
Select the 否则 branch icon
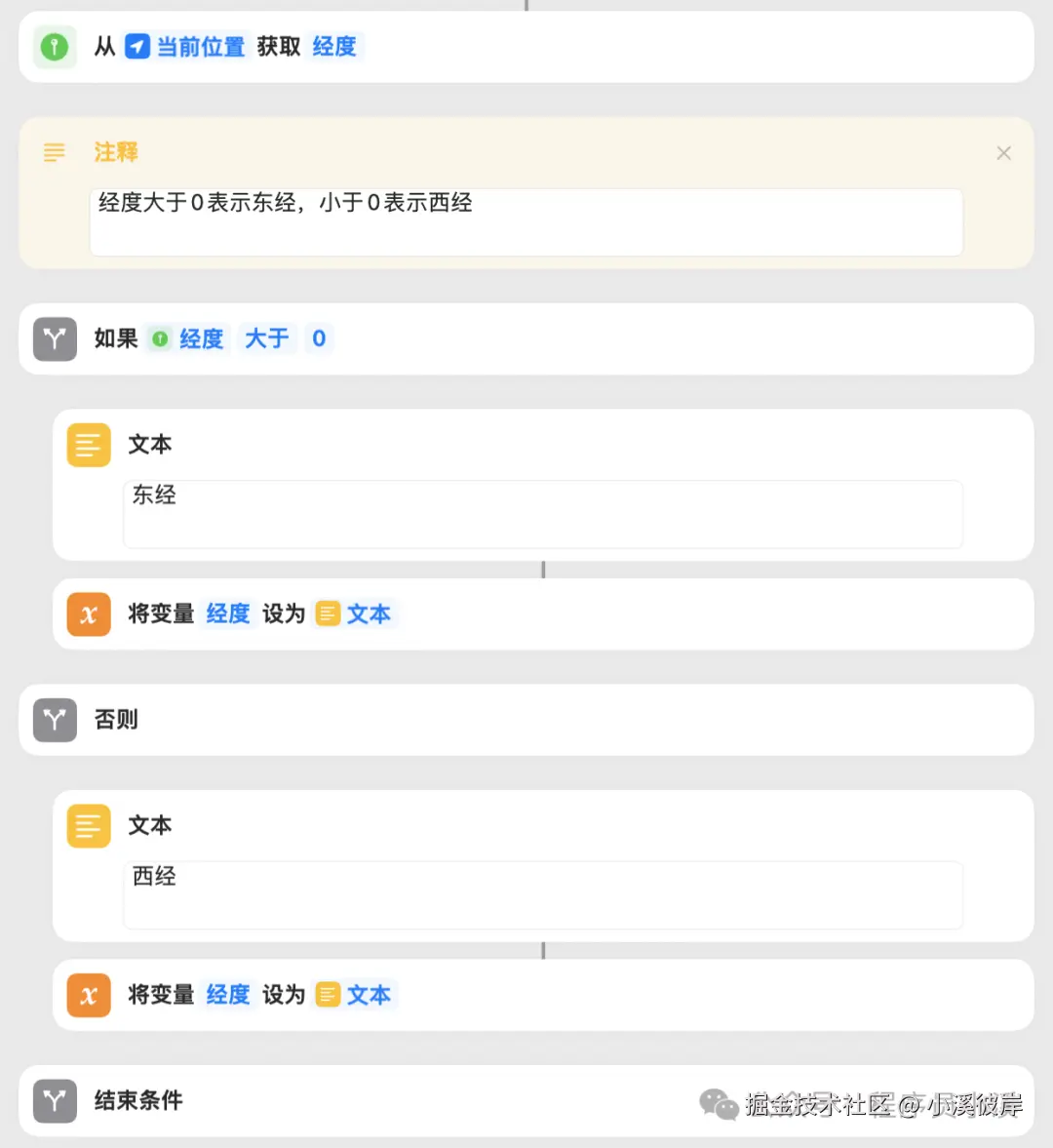tap(55, 720)
